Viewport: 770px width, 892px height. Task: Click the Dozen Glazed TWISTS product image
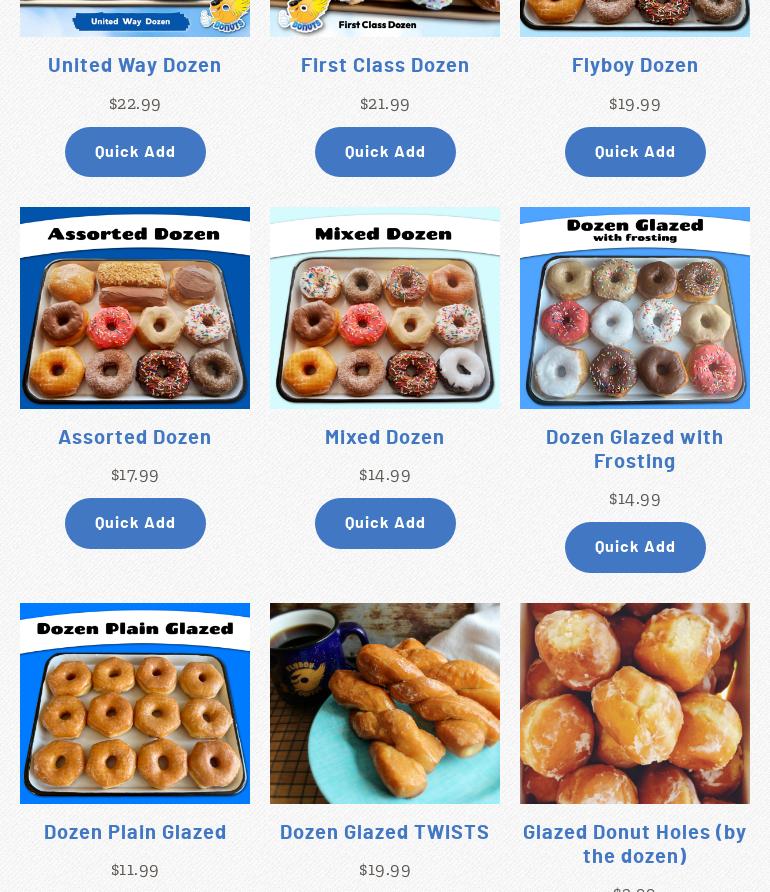pos(385,703)
